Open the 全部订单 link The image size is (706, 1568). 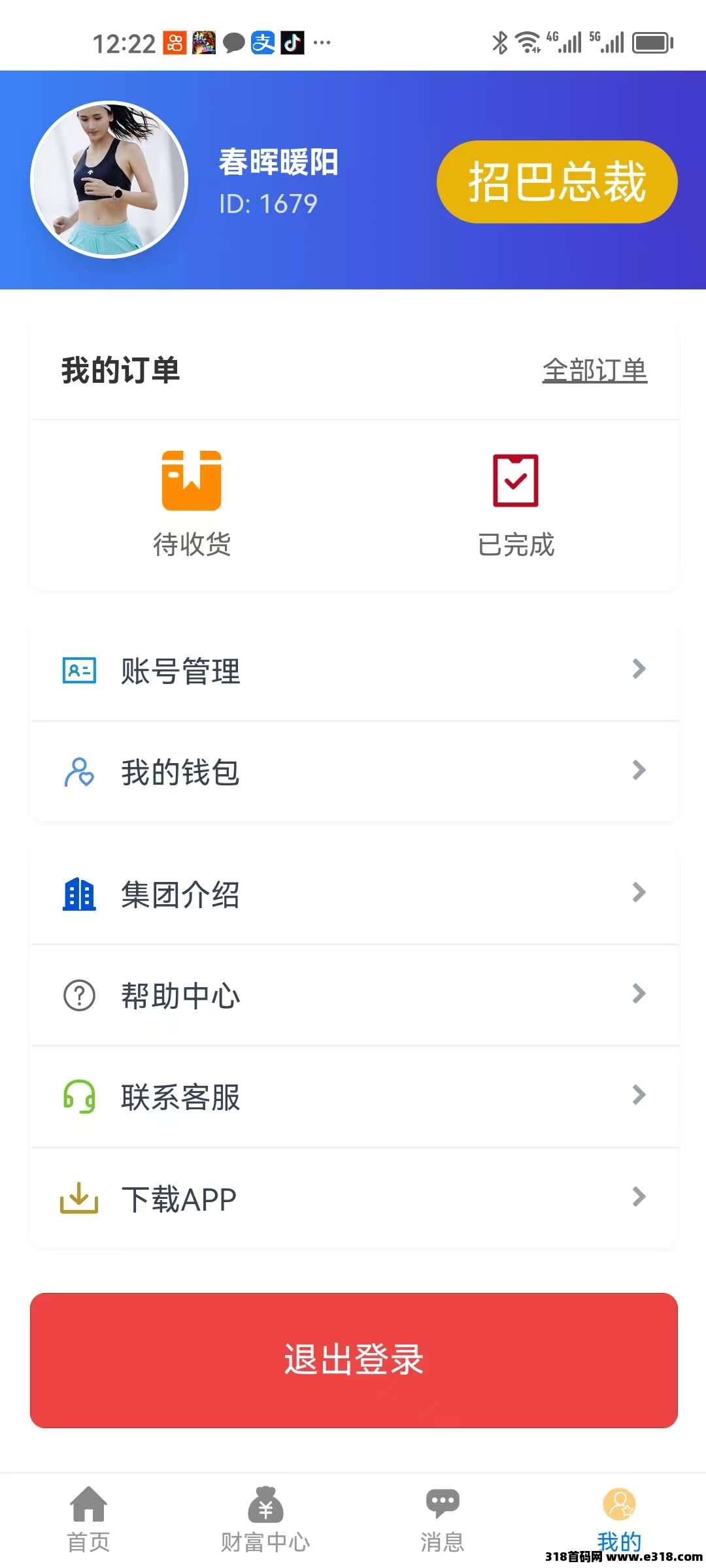click(x=594, y=370)
